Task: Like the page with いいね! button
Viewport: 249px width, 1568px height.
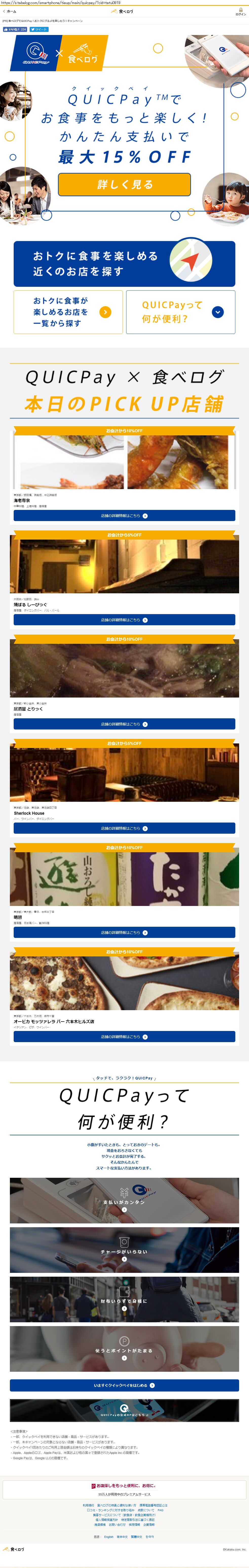Action: coord(15,29)
